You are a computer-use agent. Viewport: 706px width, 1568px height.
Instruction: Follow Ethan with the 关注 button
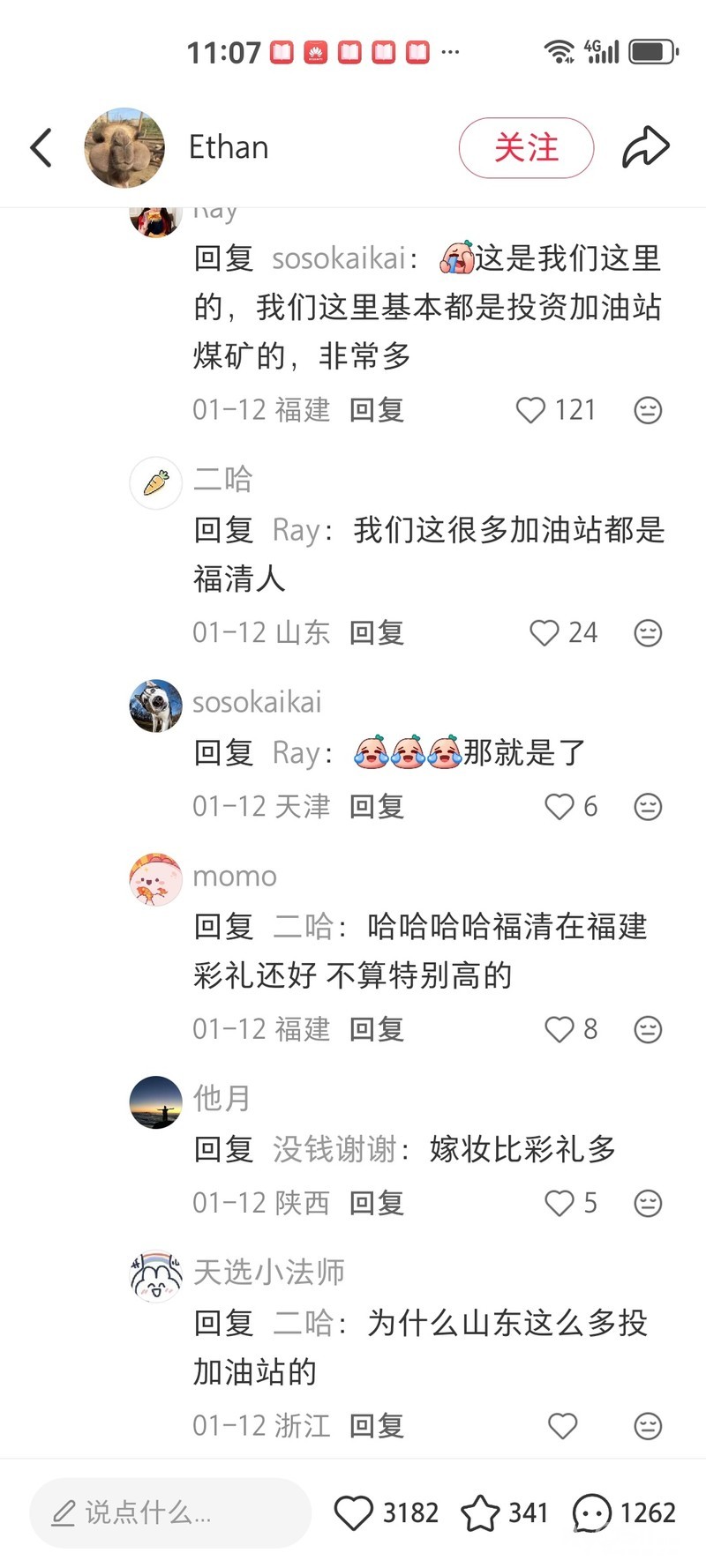[526, 147]
